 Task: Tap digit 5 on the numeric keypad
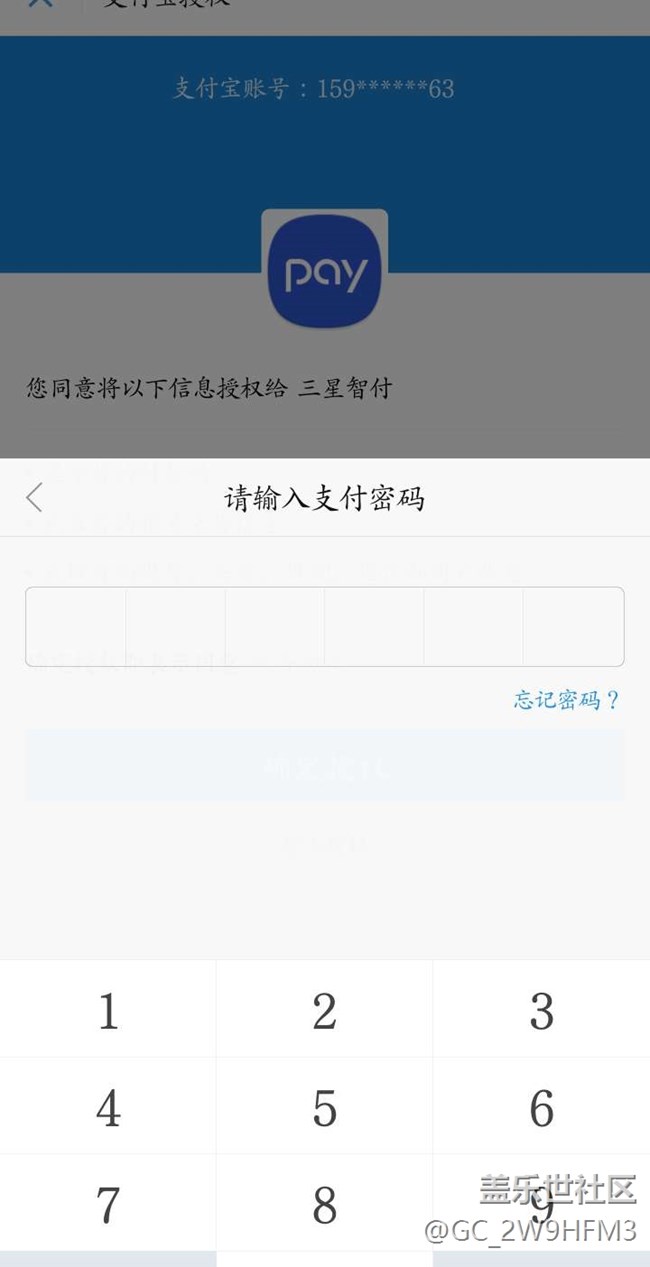tap(324, 1108)
